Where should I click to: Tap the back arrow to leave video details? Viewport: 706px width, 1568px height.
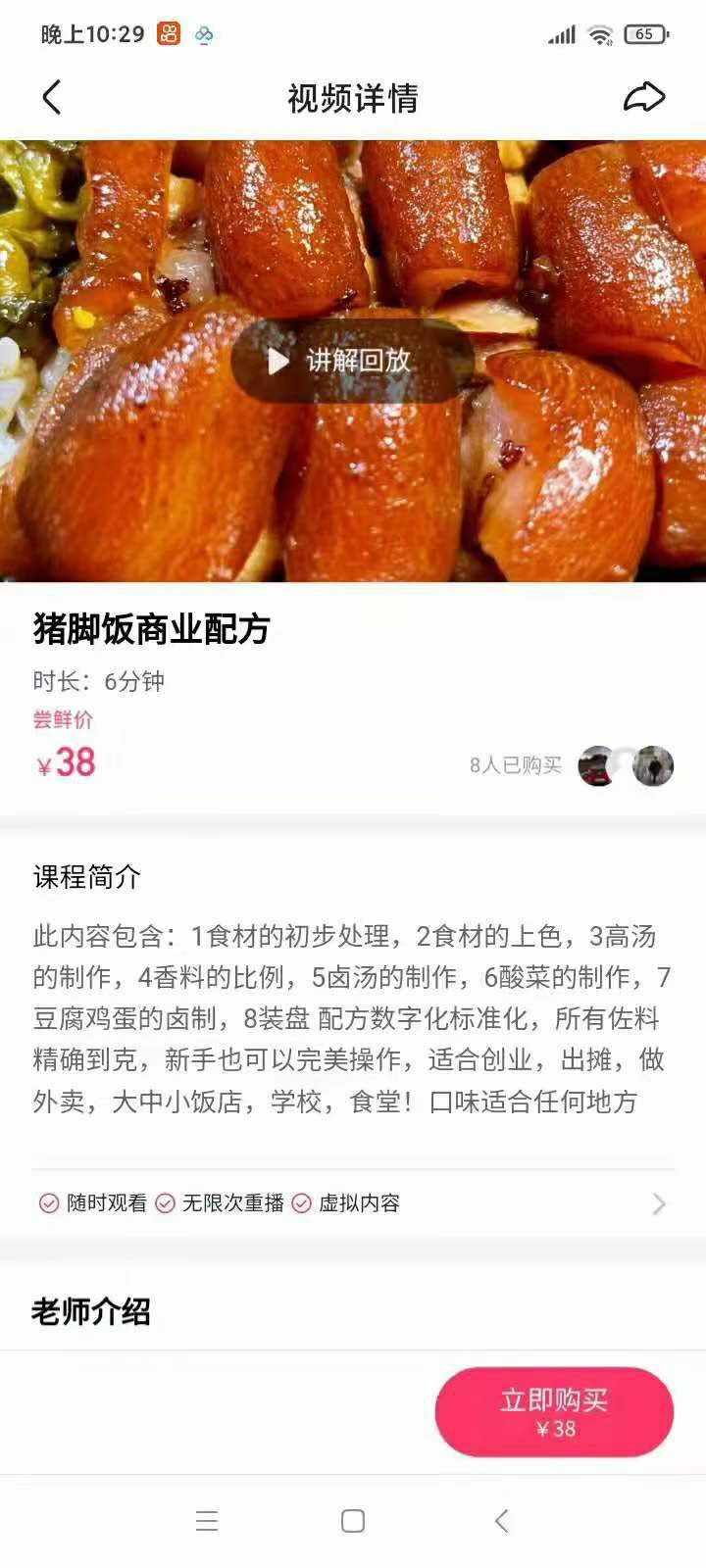(x=51, y=97)
